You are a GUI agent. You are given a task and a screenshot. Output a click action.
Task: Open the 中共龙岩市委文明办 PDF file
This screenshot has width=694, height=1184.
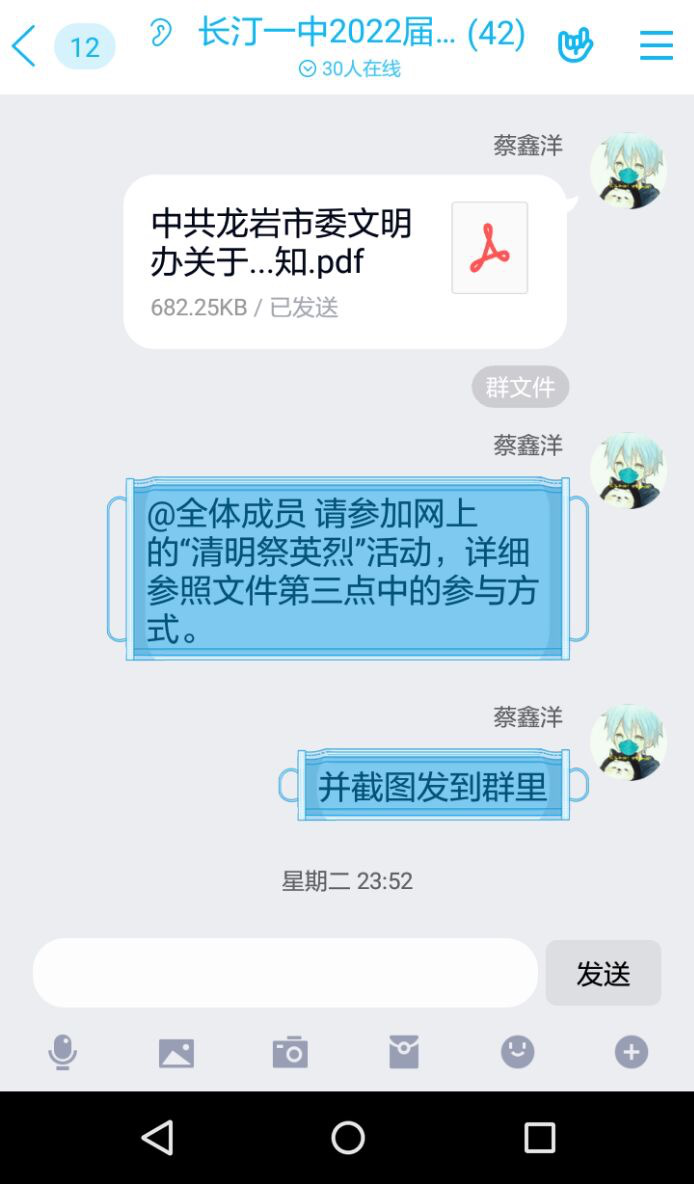pyautogui.click(x=344, y=261)
